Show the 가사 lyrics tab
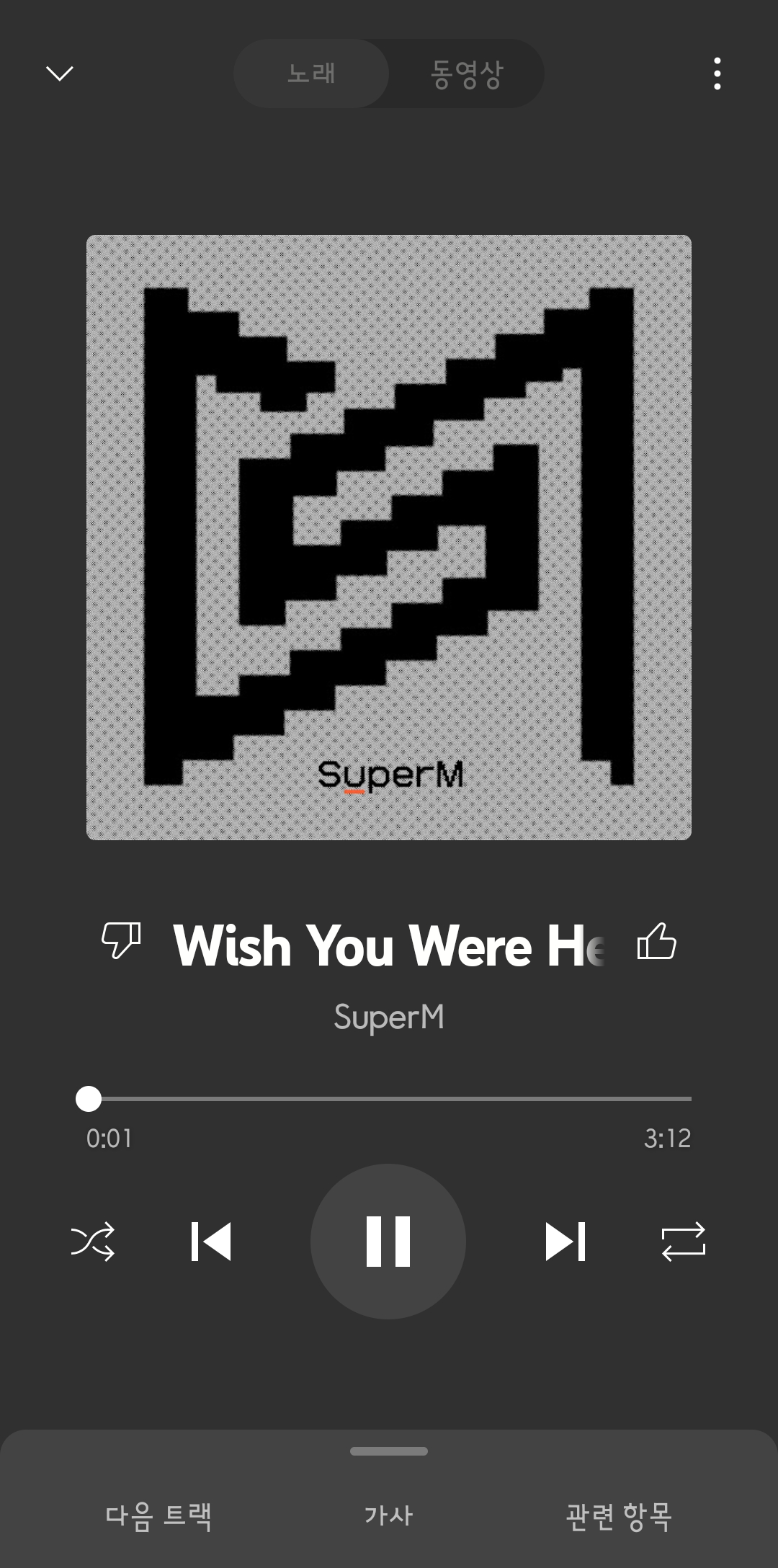Viewport: 778px width, 1568px height. (x=389, y=1515)
